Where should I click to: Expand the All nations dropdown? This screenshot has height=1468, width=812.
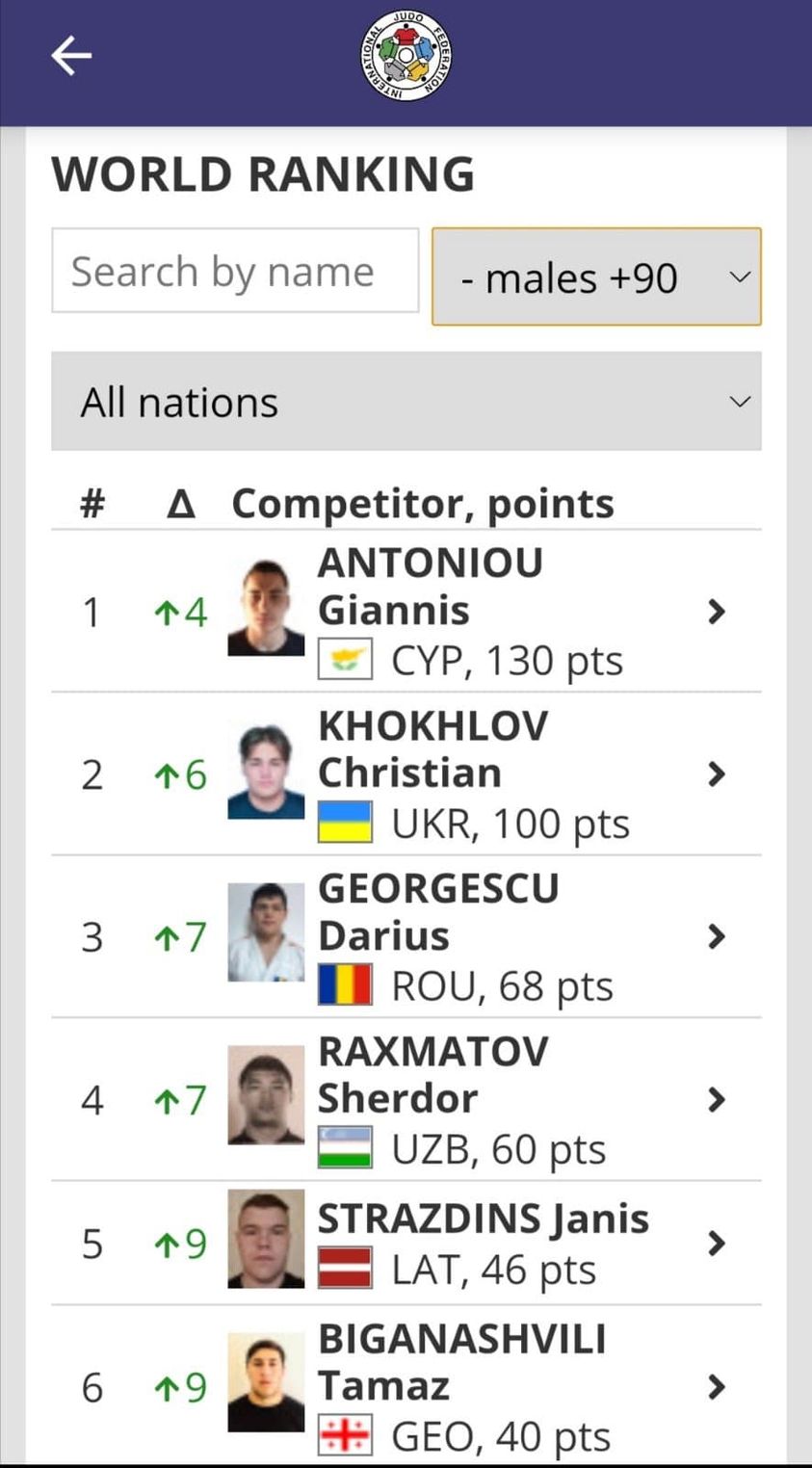(406, 402)
